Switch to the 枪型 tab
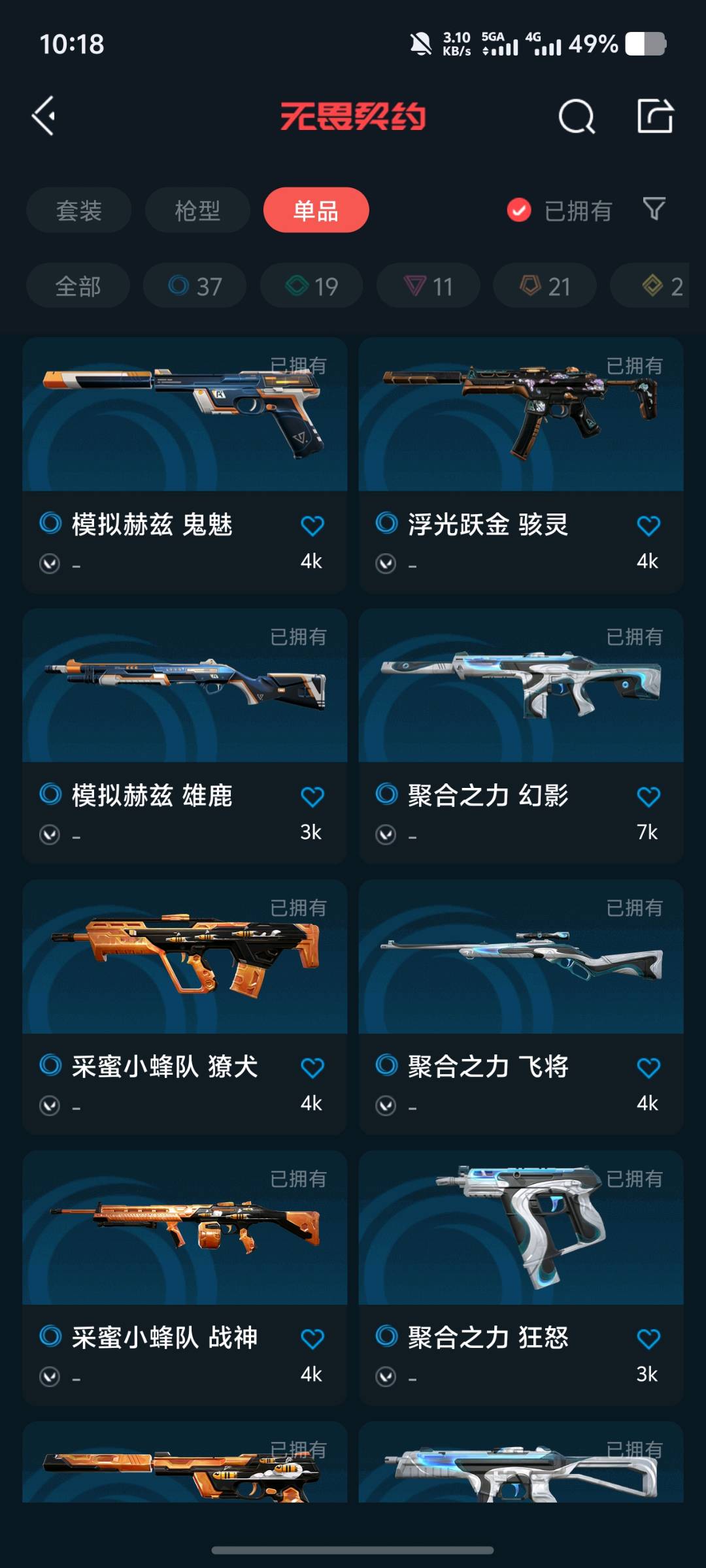706x1568 pixels. point(197,210)
